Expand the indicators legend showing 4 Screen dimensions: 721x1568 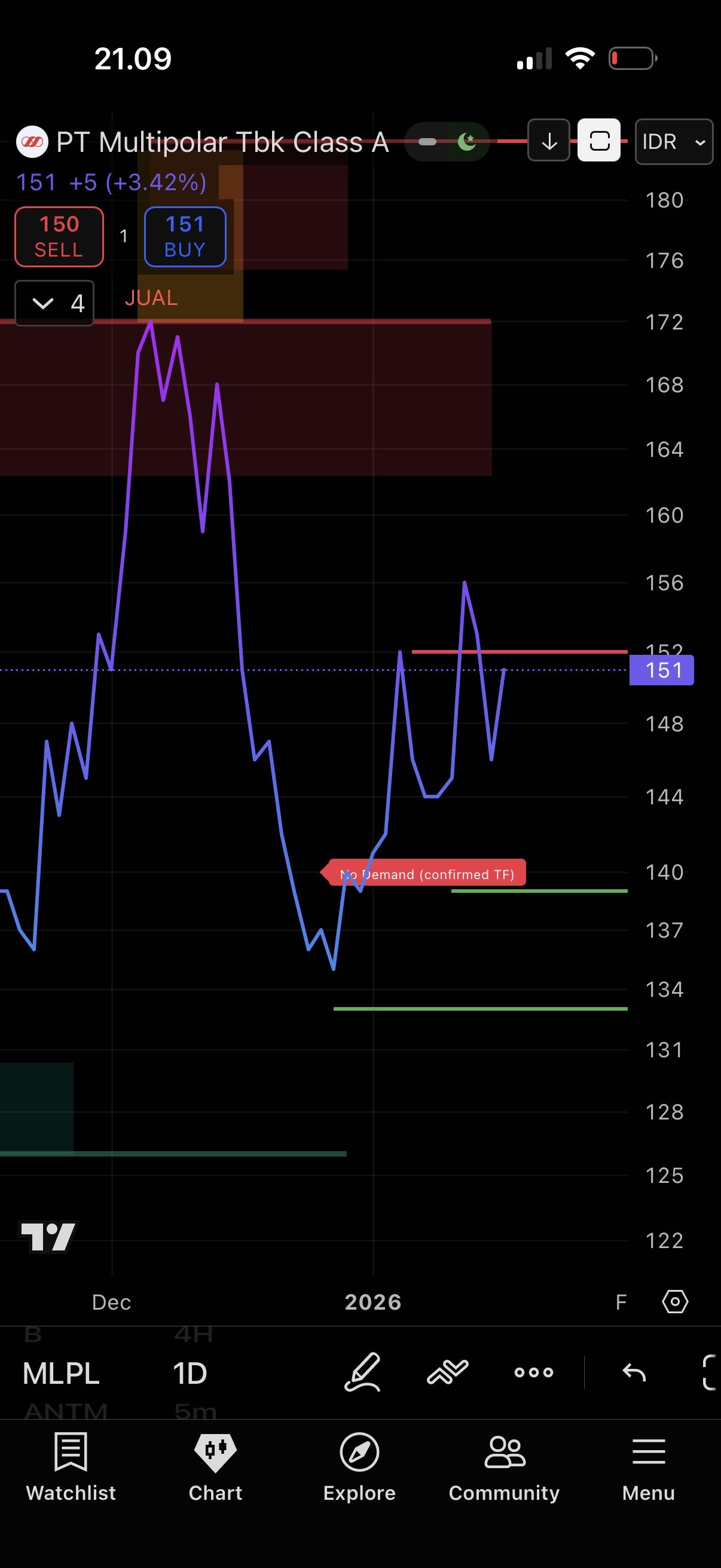click(54, 303)
